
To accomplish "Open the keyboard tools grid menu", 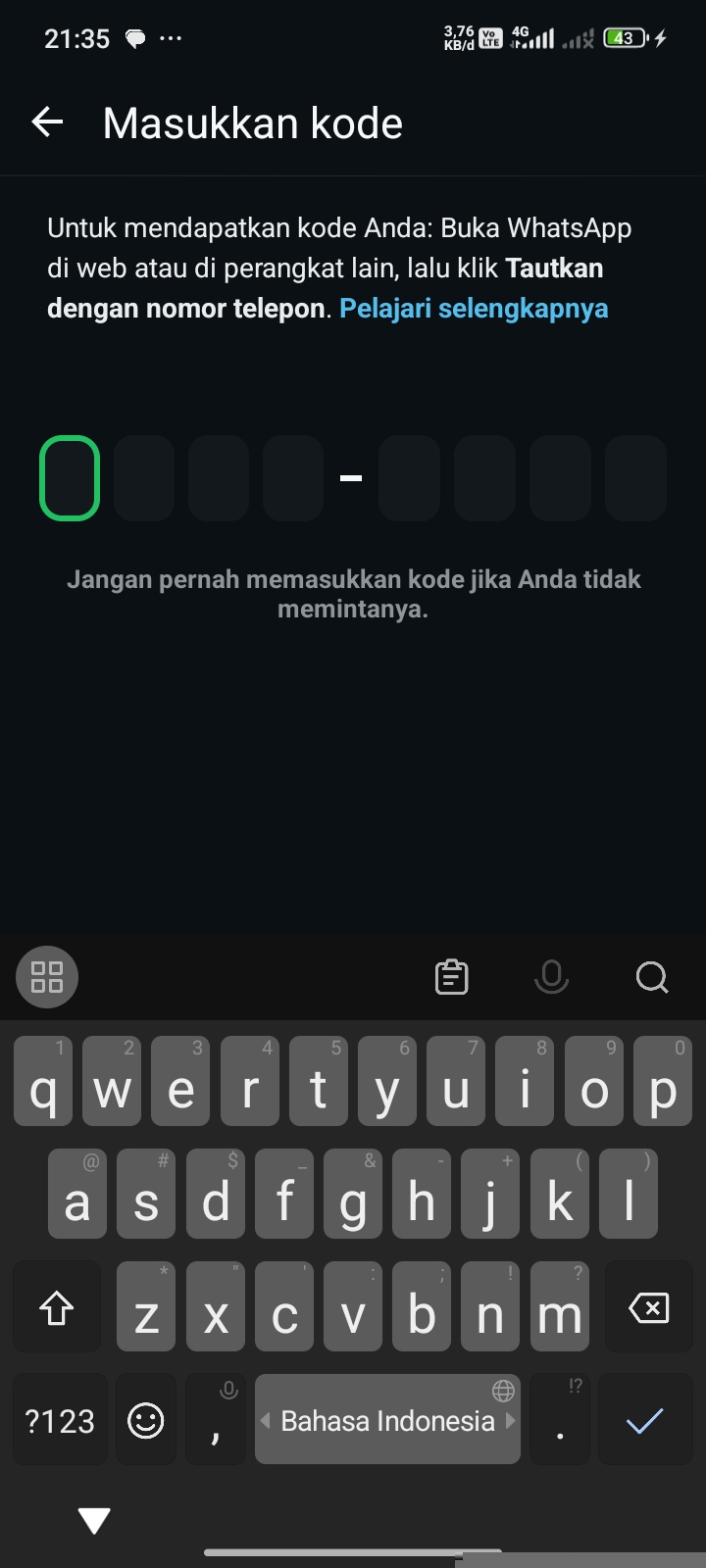I will 47,977.
